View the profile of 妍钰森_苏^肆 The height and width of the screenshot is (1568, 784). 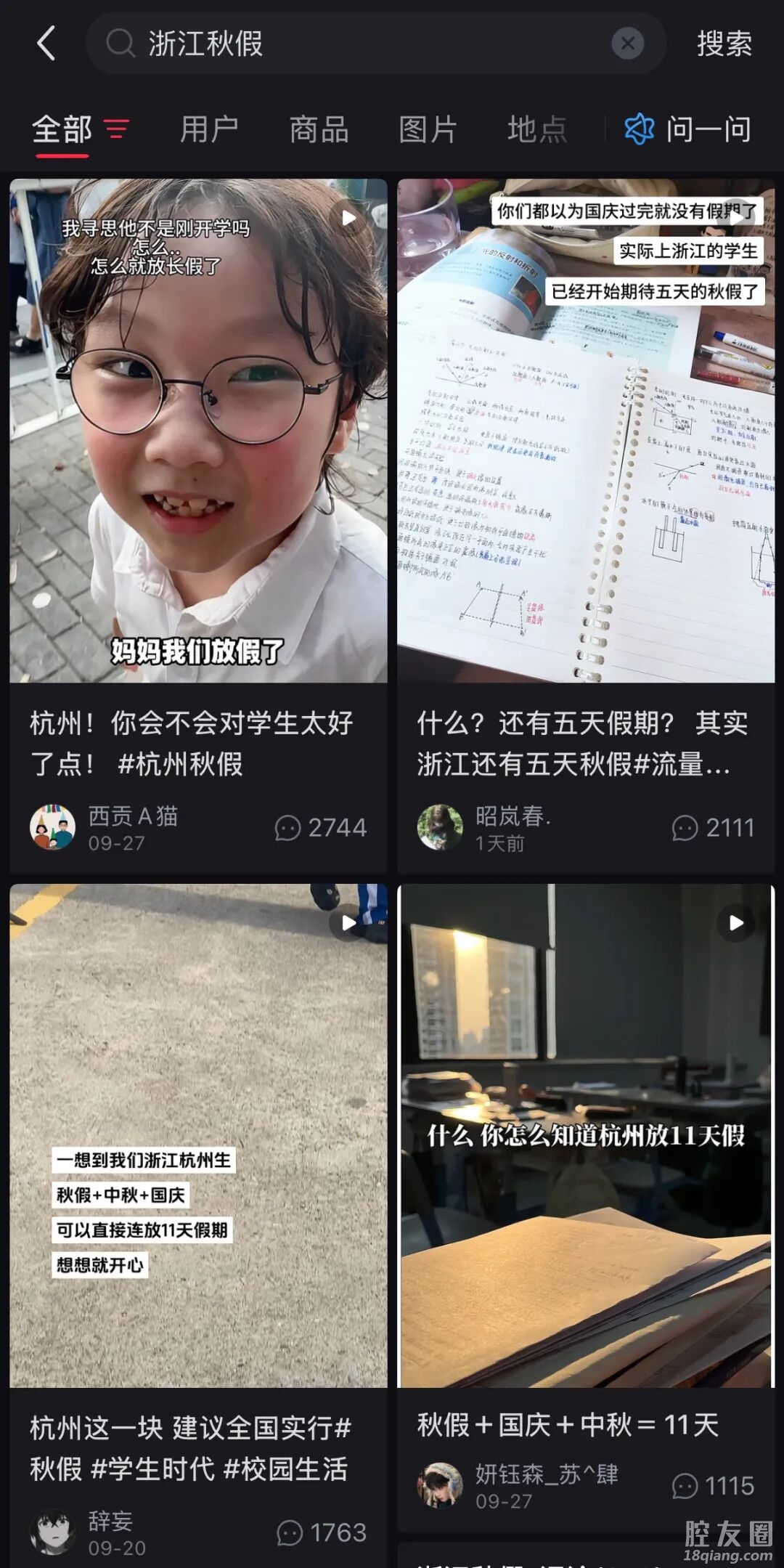440,1485
